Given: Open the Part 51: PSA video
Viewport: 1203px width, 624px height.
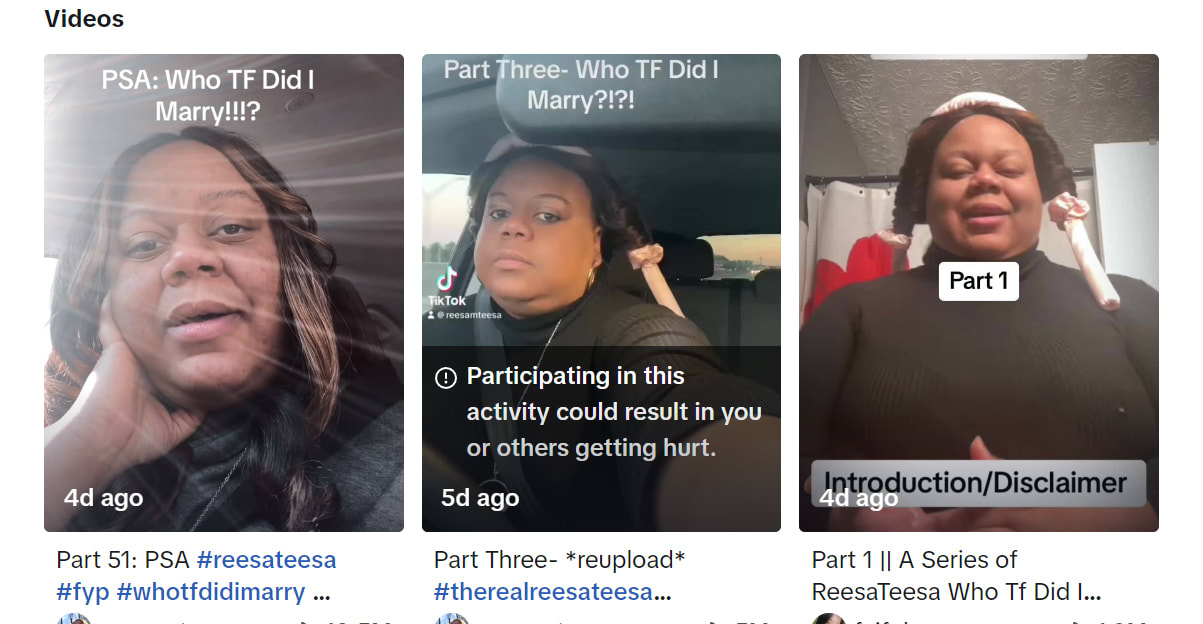Looking at the screenshot, I should click(223, 292).
